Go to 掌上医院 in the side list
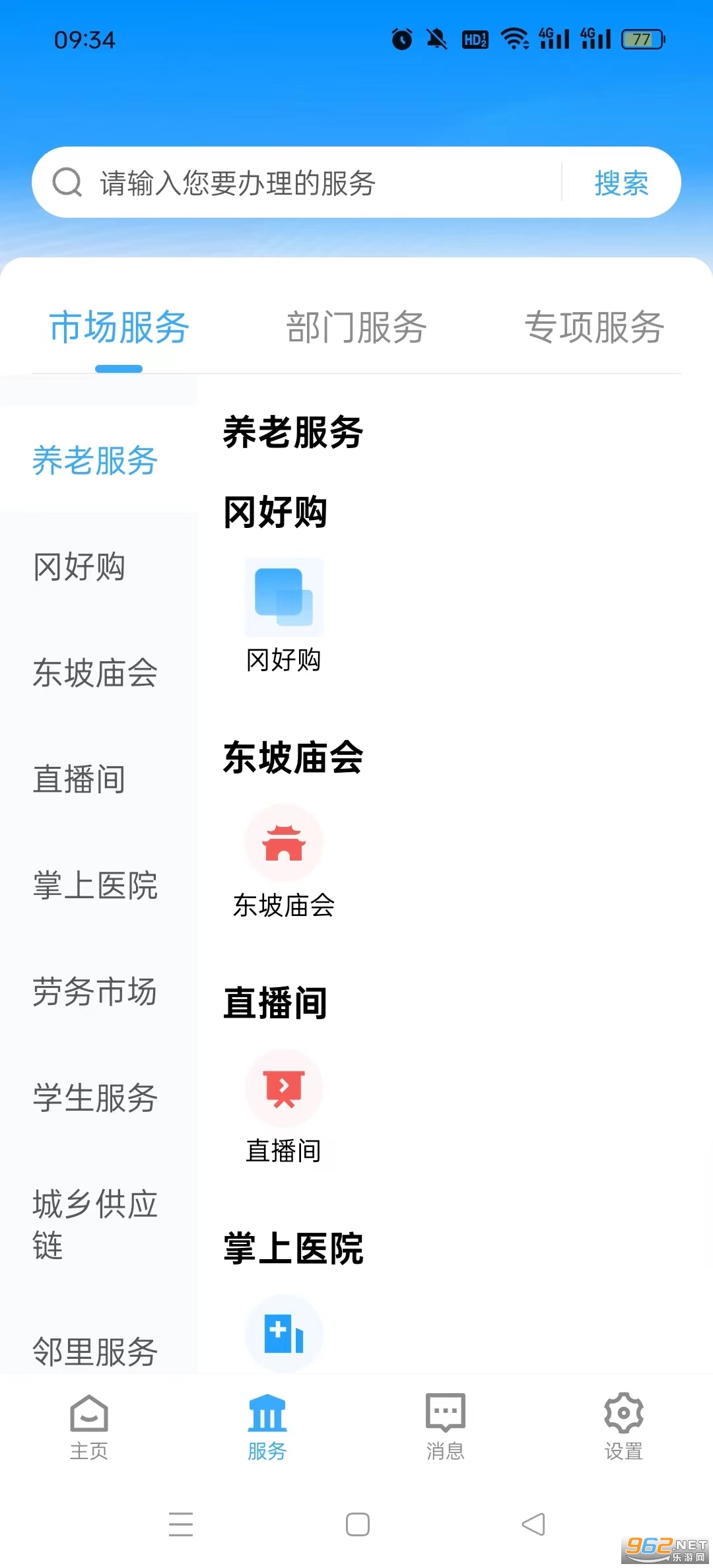 point(95,886)
